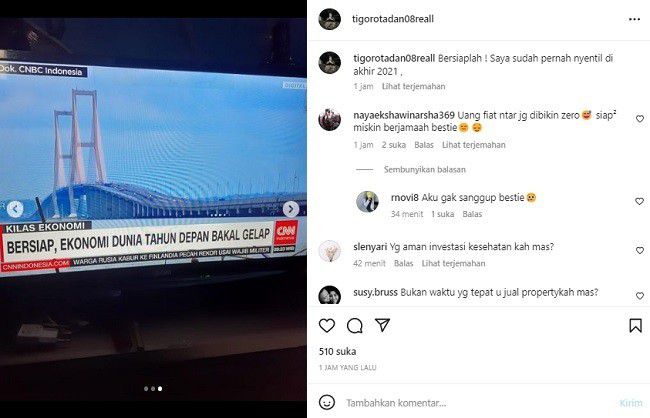The width and height of the screenshot is (650, 418).
Task: Open the comment bubble icon
Action: [354, 326]
